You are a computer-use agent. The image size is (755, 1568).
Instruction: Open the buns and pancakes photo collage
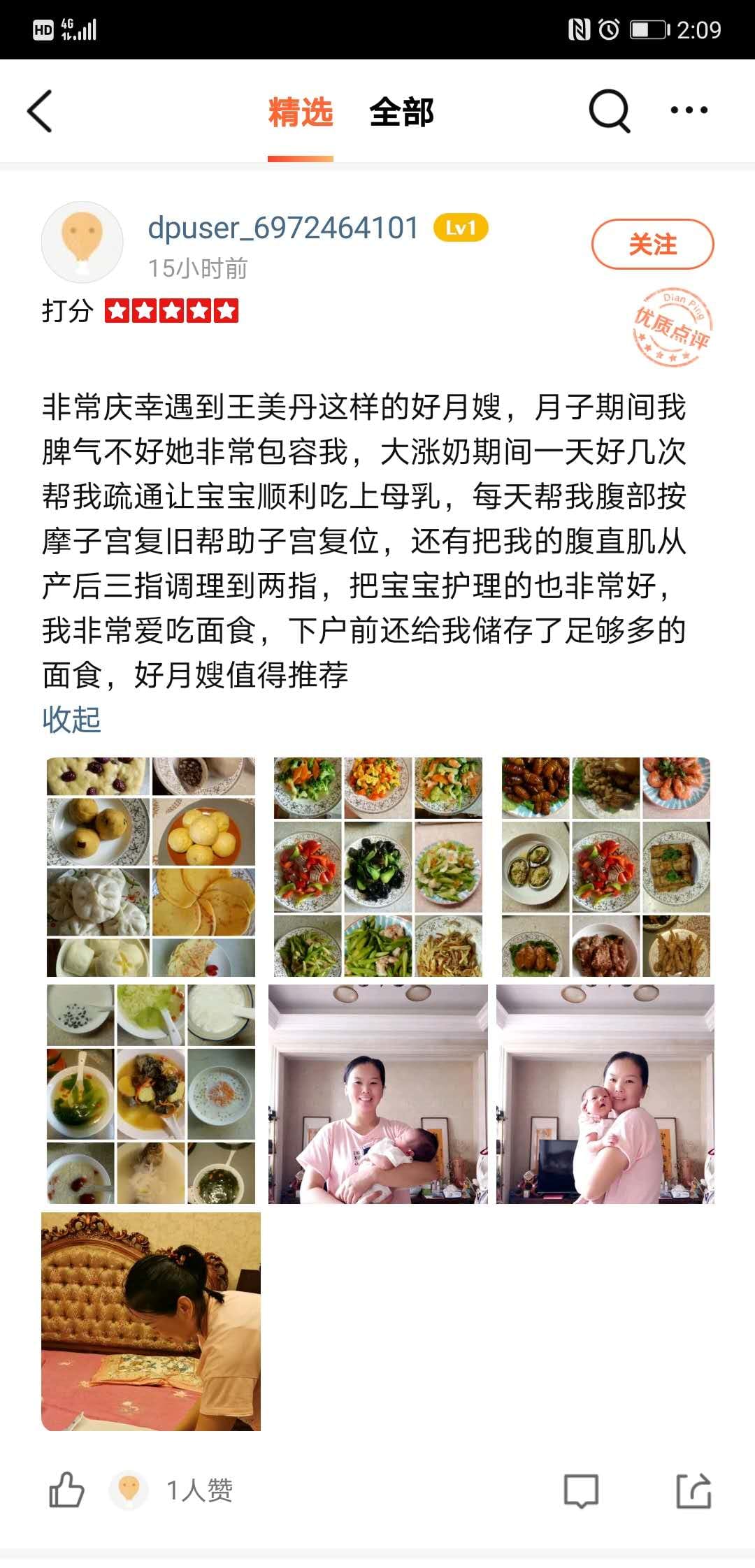point(151,866)
